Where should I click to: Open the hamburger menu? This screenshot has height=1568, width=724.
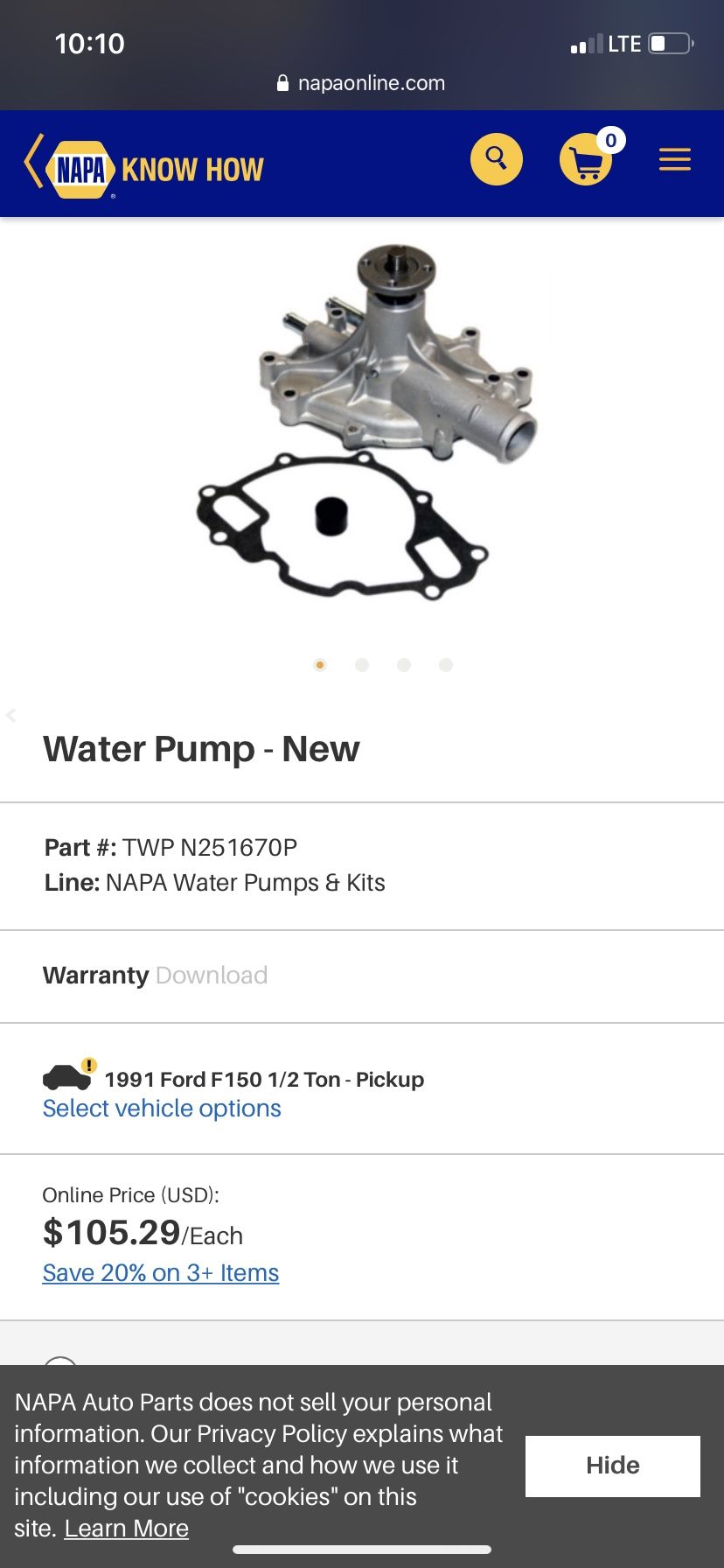point(674,160)
